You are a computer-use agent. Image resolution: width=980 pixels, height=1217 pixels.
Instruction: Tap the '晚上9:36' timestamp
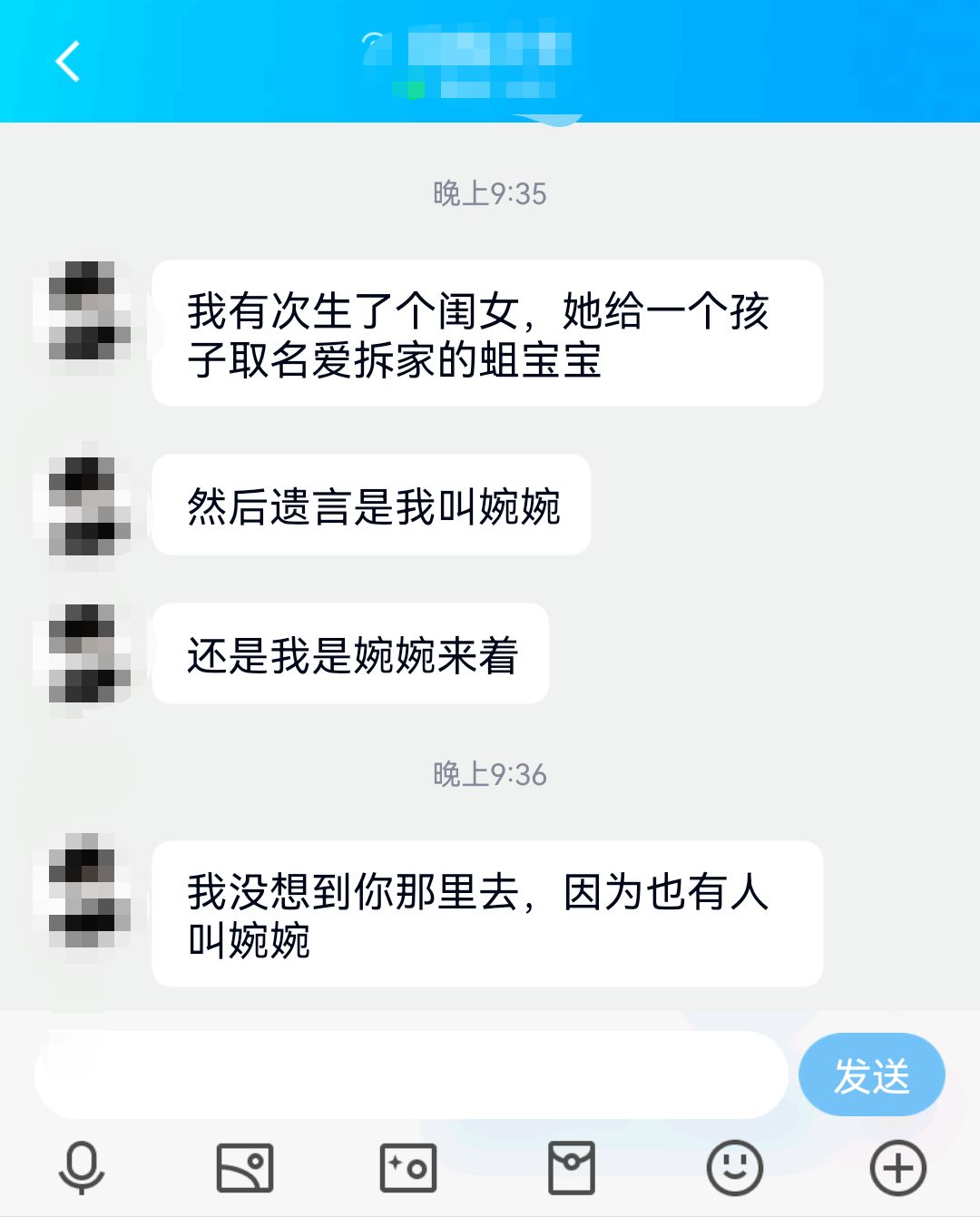click(x=490, y=775)
